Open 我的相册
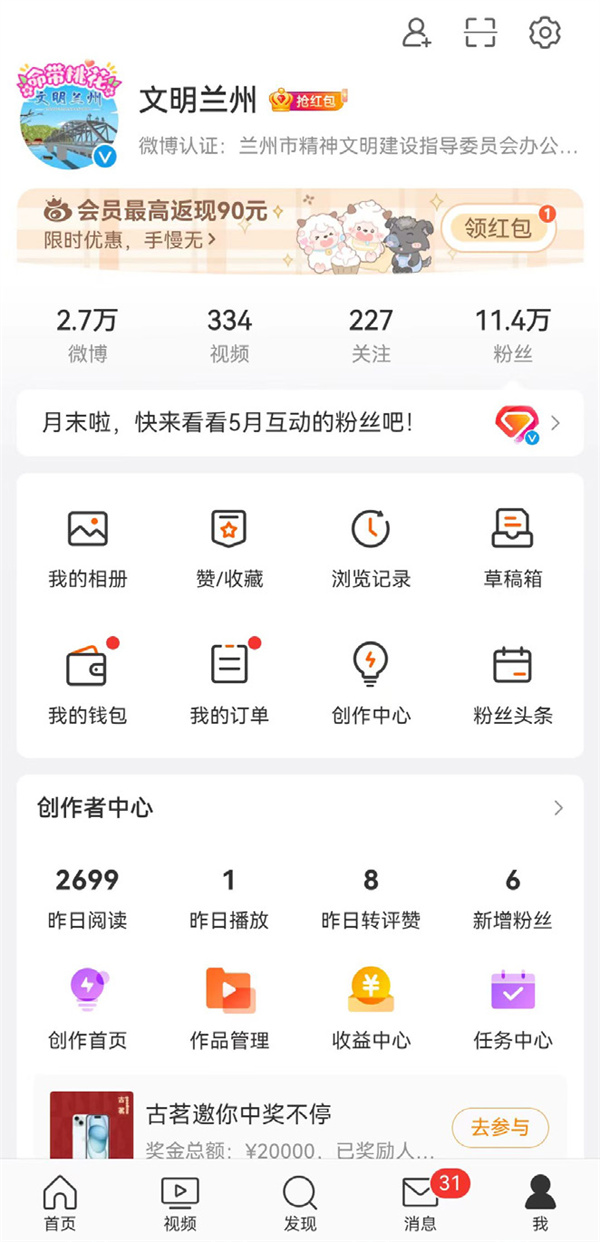This screenshot has width=600, height=1242. pos(88,547)
